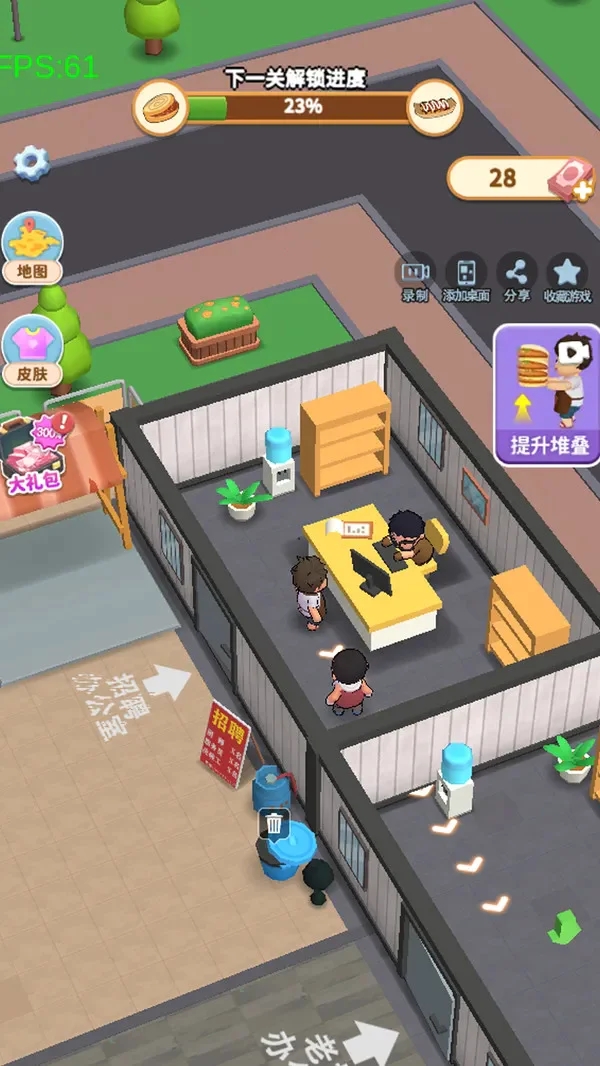Tap the trash bin icon
The height and width of the screenshot is (1066, 600).
[275, 825]
